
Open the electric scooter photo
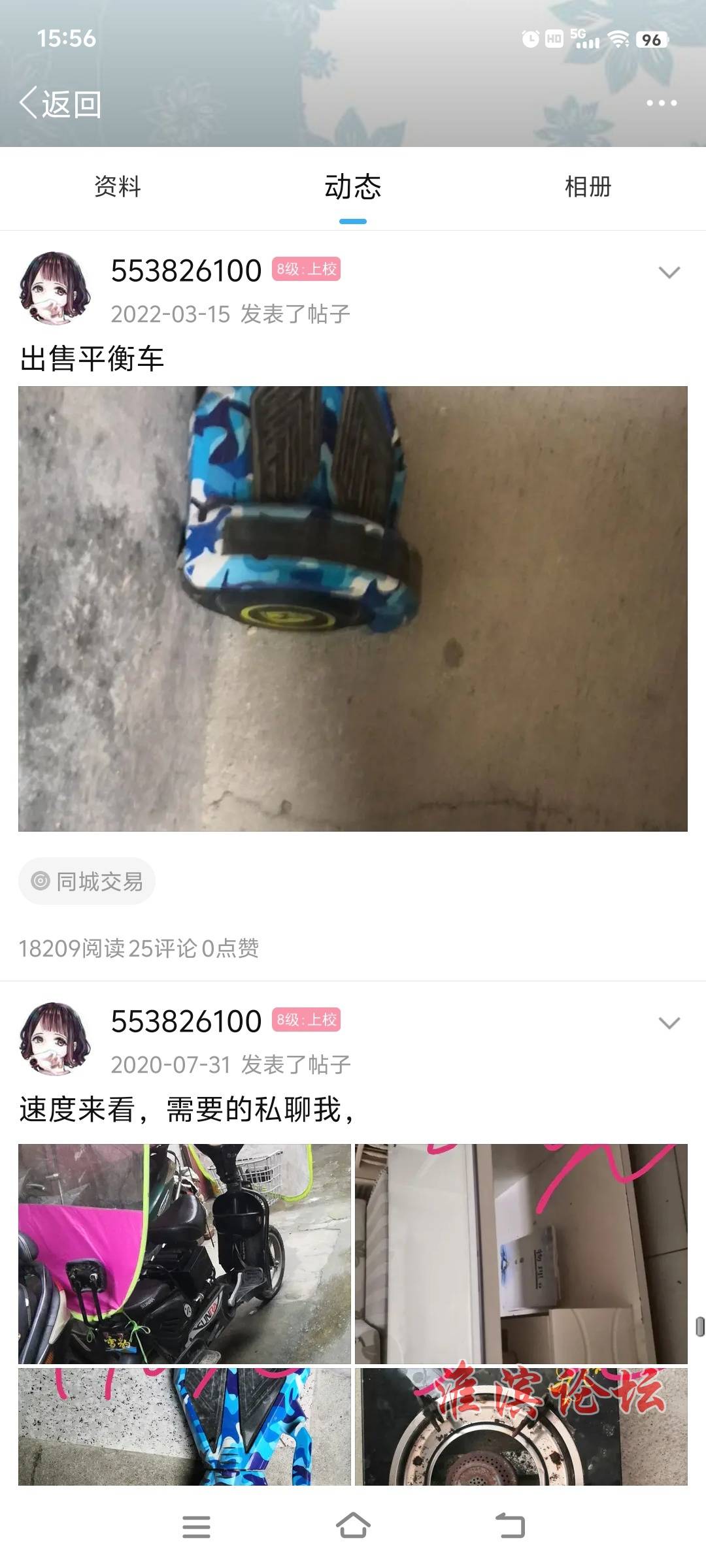pos(184,1253)
